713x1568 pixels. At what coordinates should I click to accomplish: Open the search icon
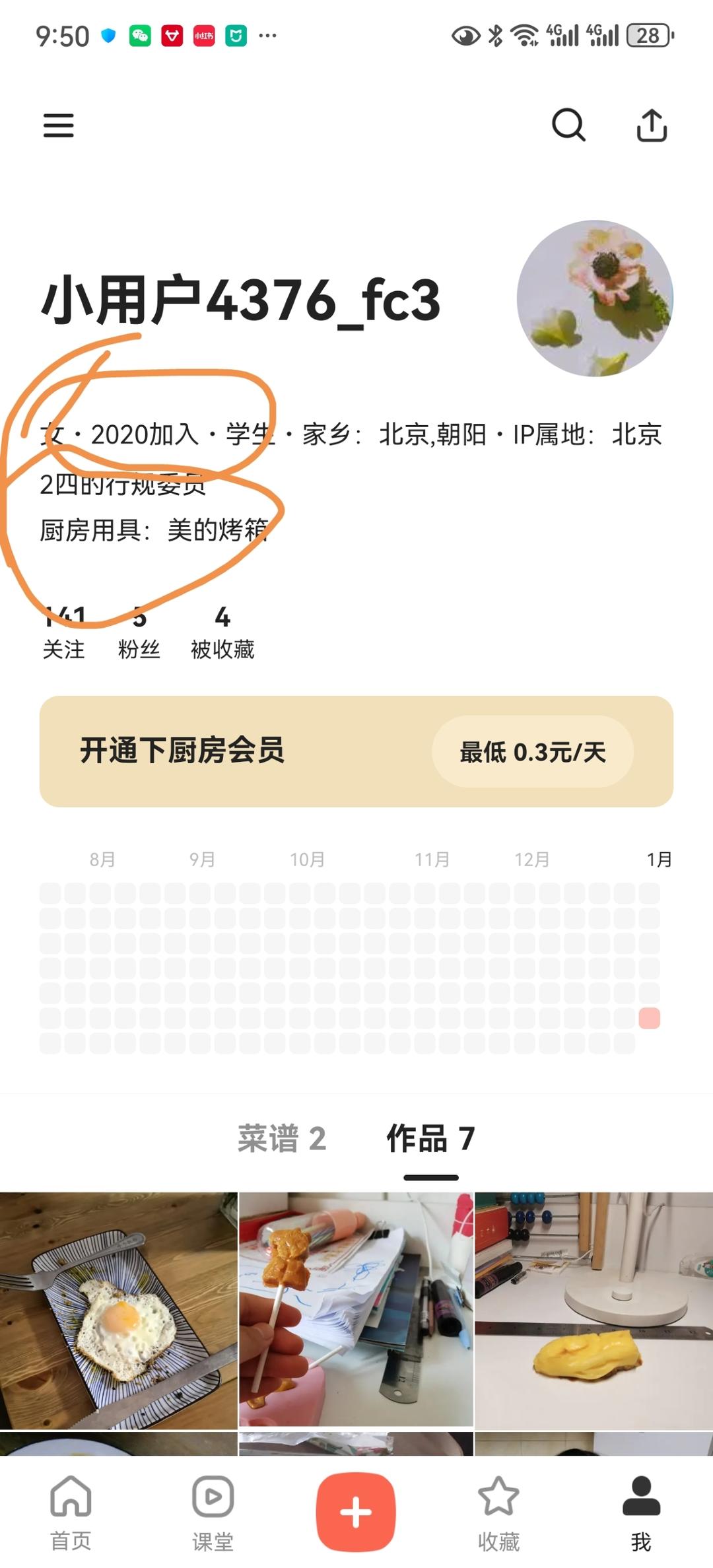point(568,125)
